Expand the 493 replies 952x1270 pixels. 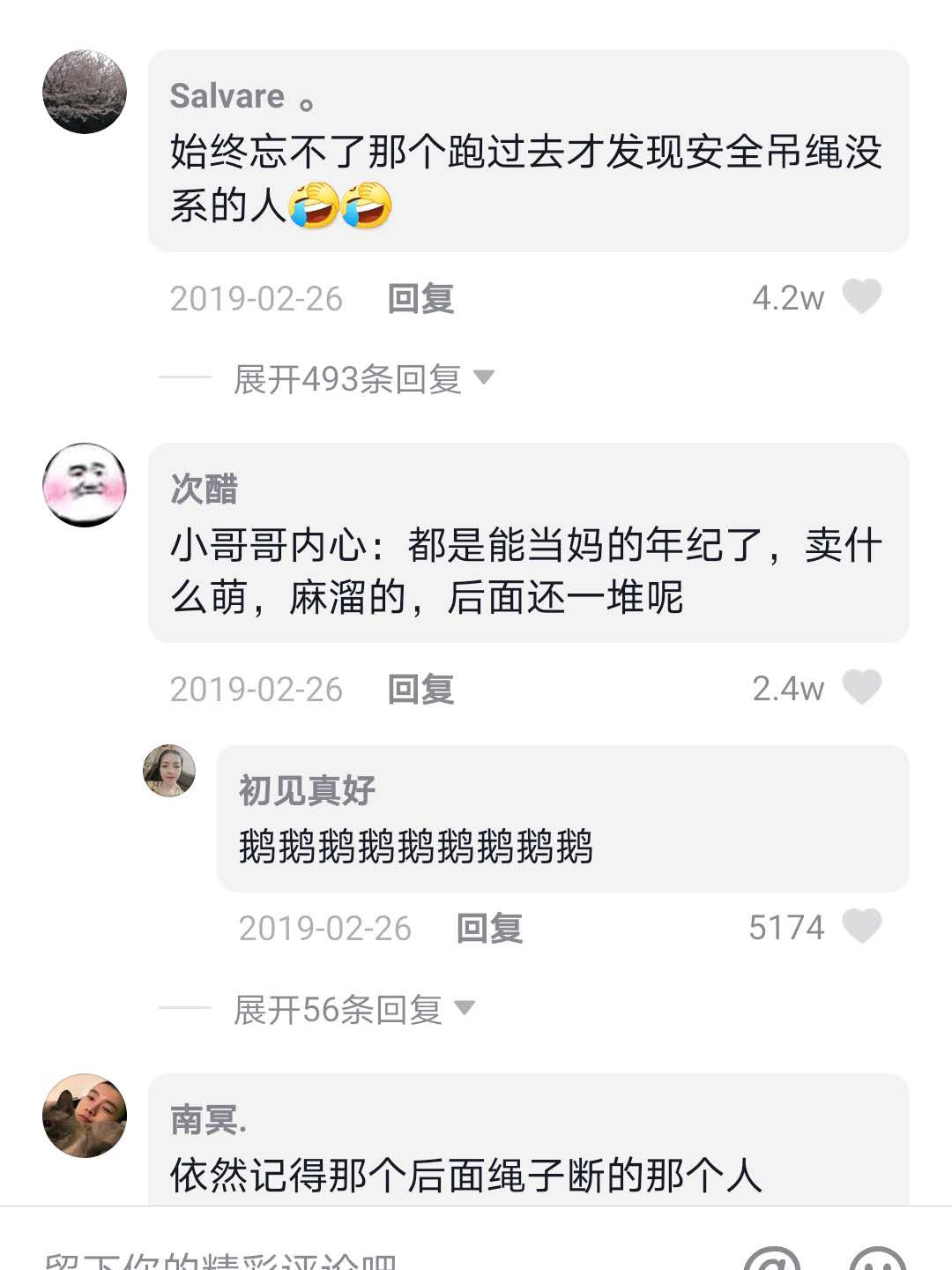click(x=361, y=379)
